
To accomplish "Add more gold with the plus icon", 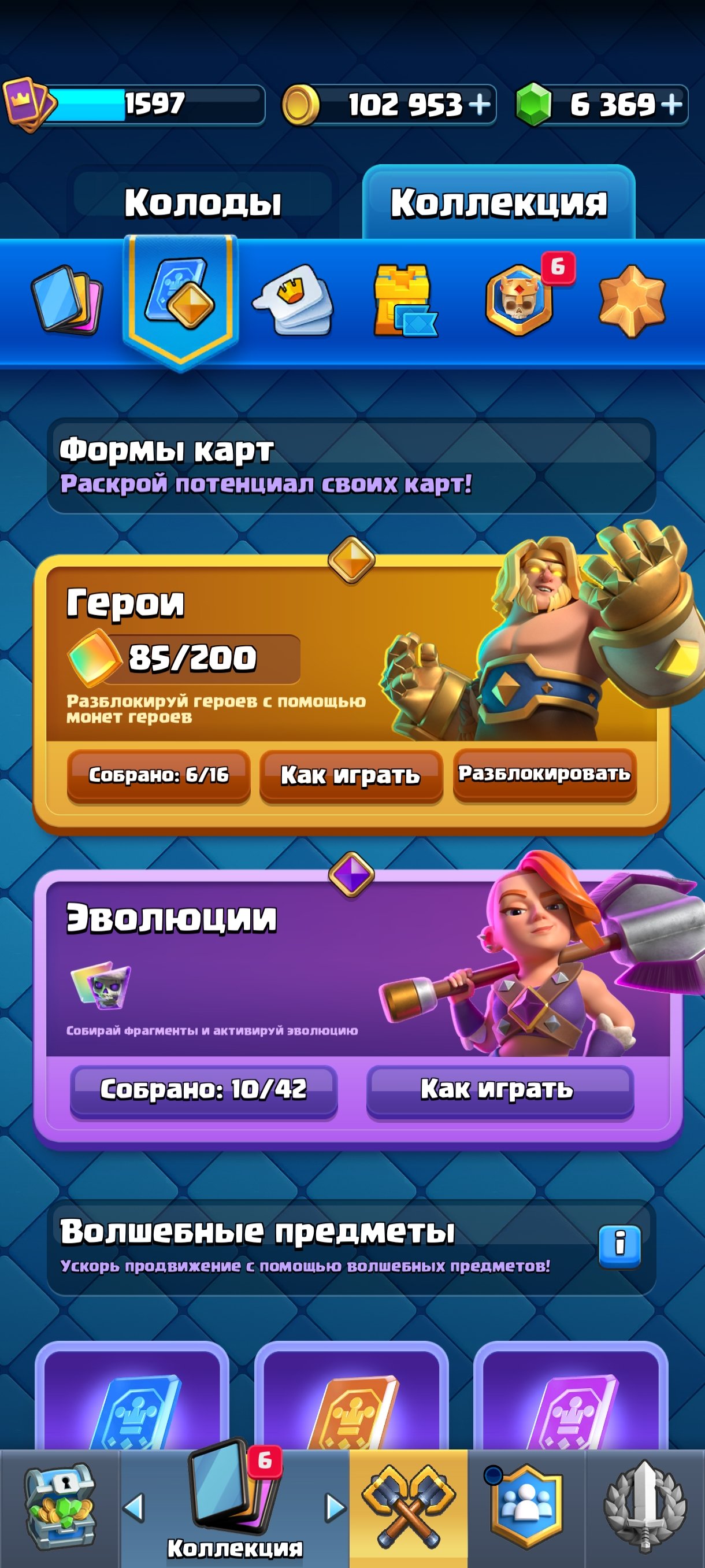I will [480, 104].
